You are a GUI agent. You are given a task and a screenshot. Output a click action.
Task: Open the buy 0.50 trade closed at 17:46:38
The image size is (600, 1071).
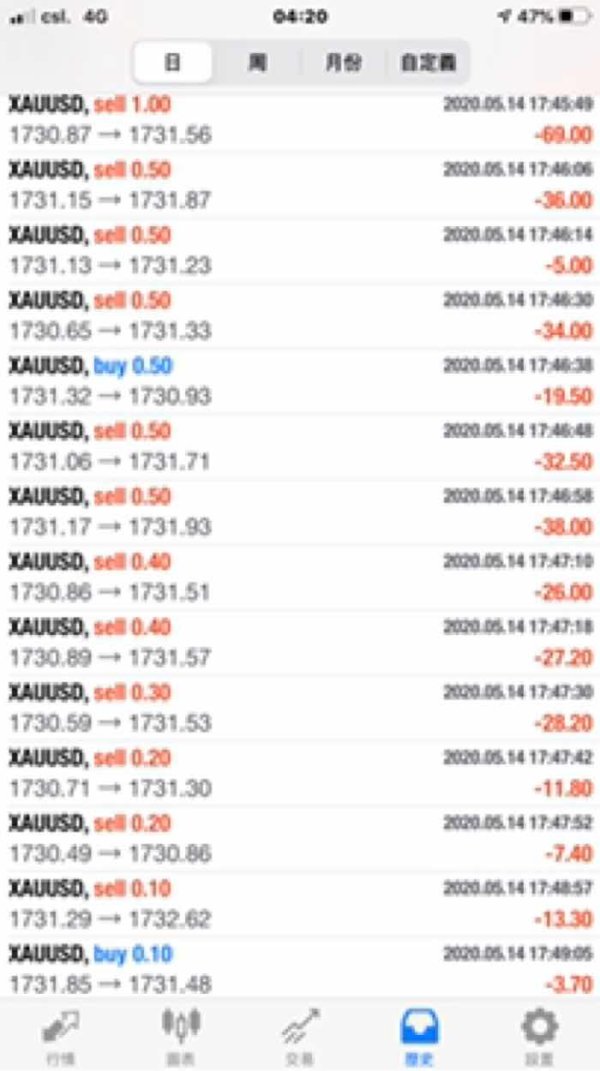point(300,381)
